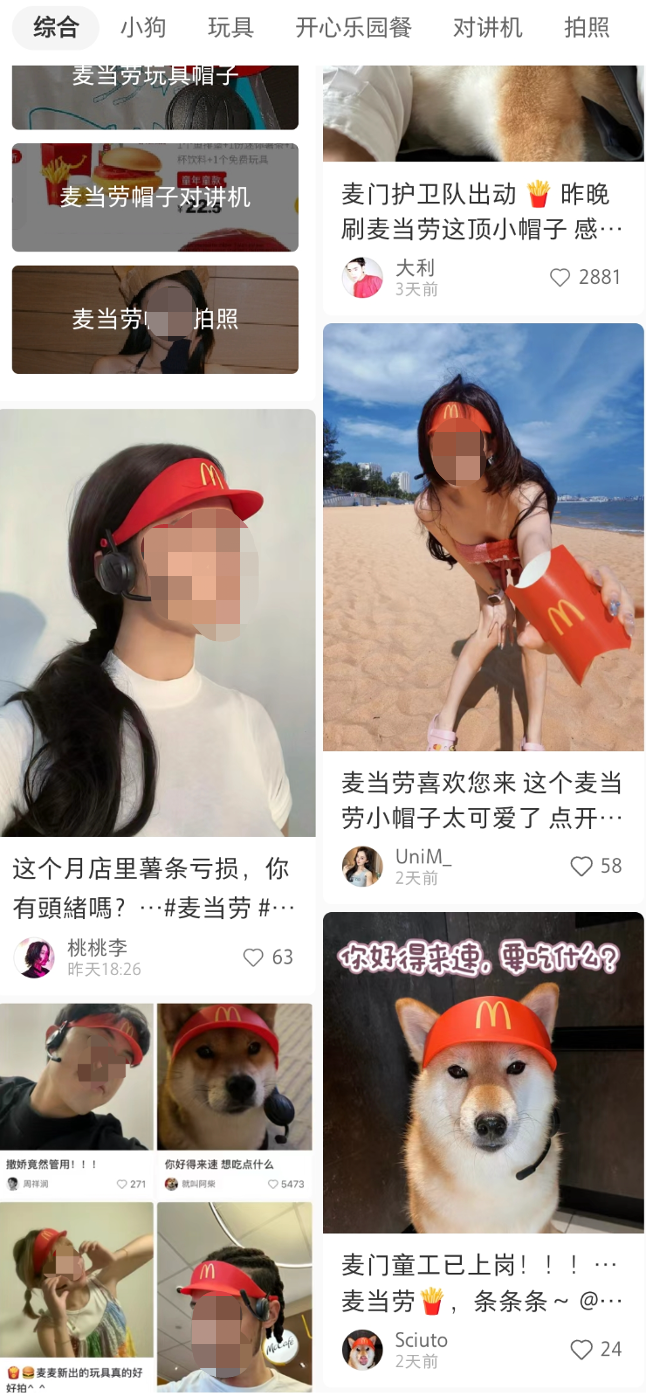Visit UniM_'s profile
Viewport: 646px width, 1396px height.
pyautogui.click(x=362, y=866)
